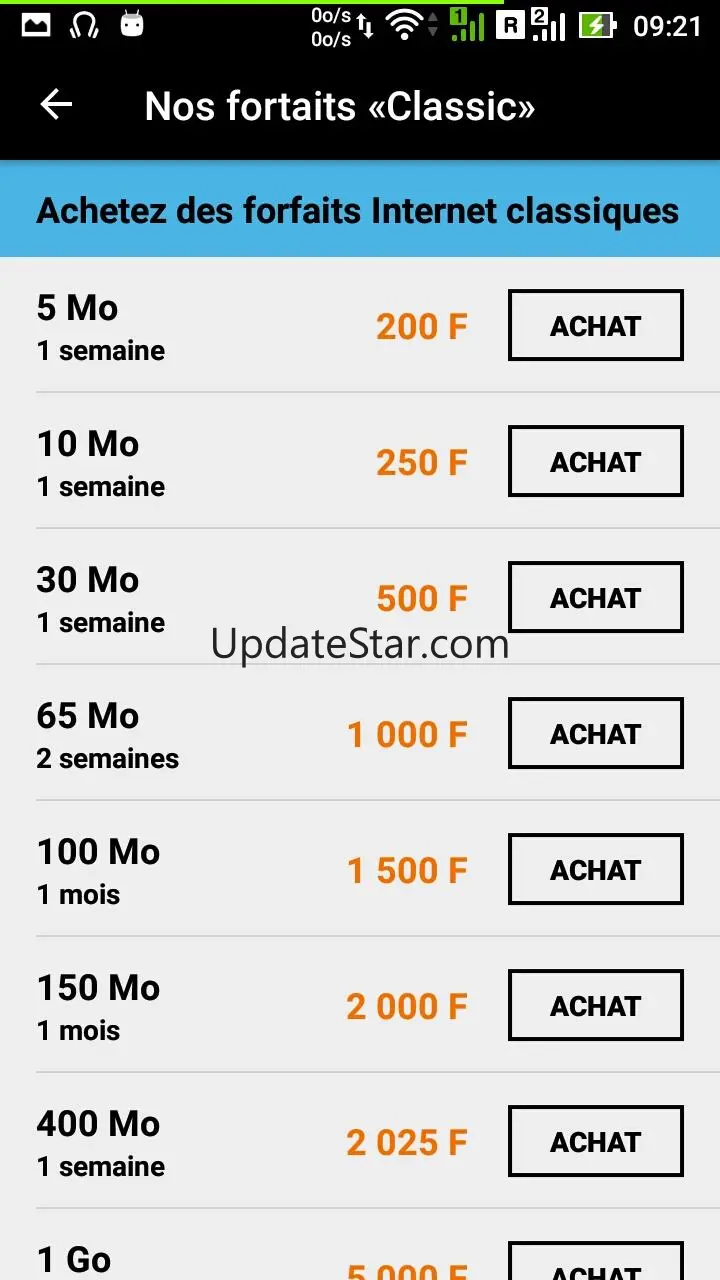
Task: Buy the 5 Mo plan for 200 F
Action: click(x=595, y=326)
